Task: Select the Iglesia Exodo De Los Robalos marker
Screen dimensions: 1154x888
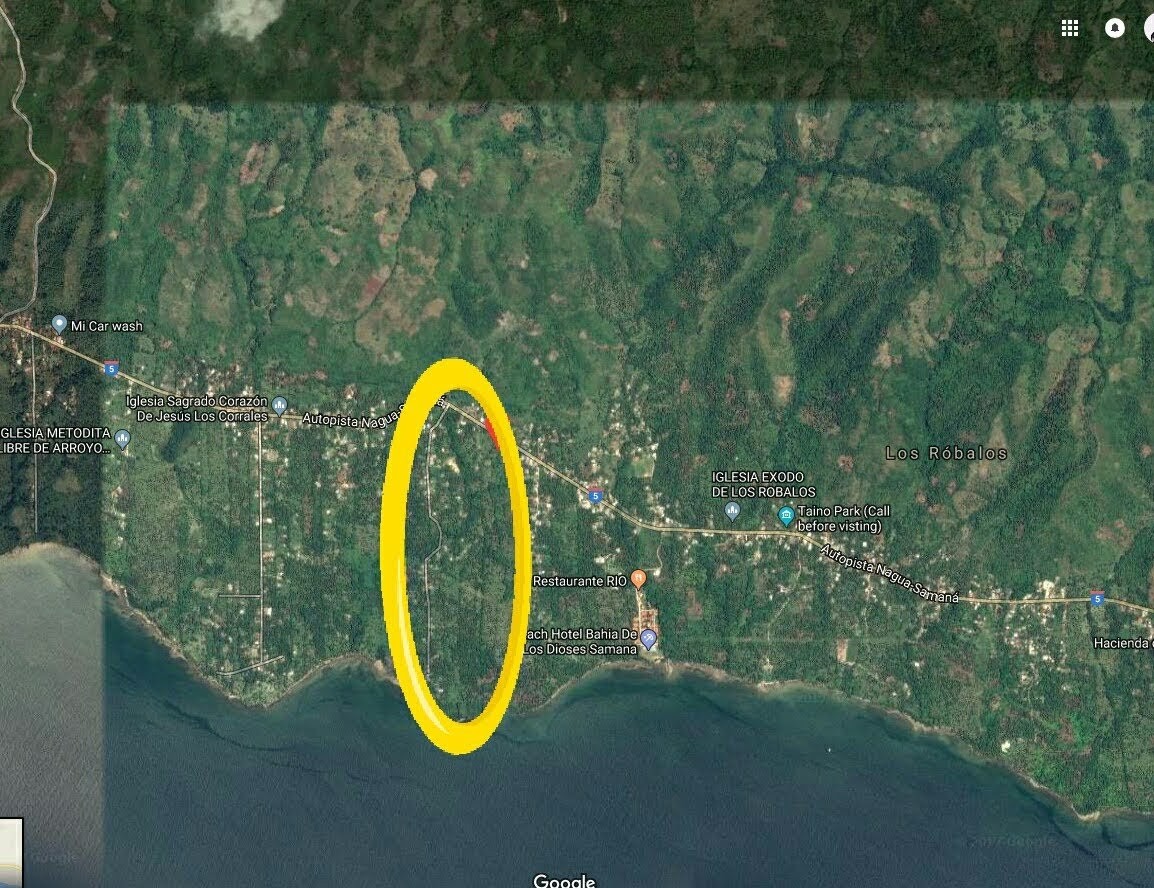Action: (733, 511)
